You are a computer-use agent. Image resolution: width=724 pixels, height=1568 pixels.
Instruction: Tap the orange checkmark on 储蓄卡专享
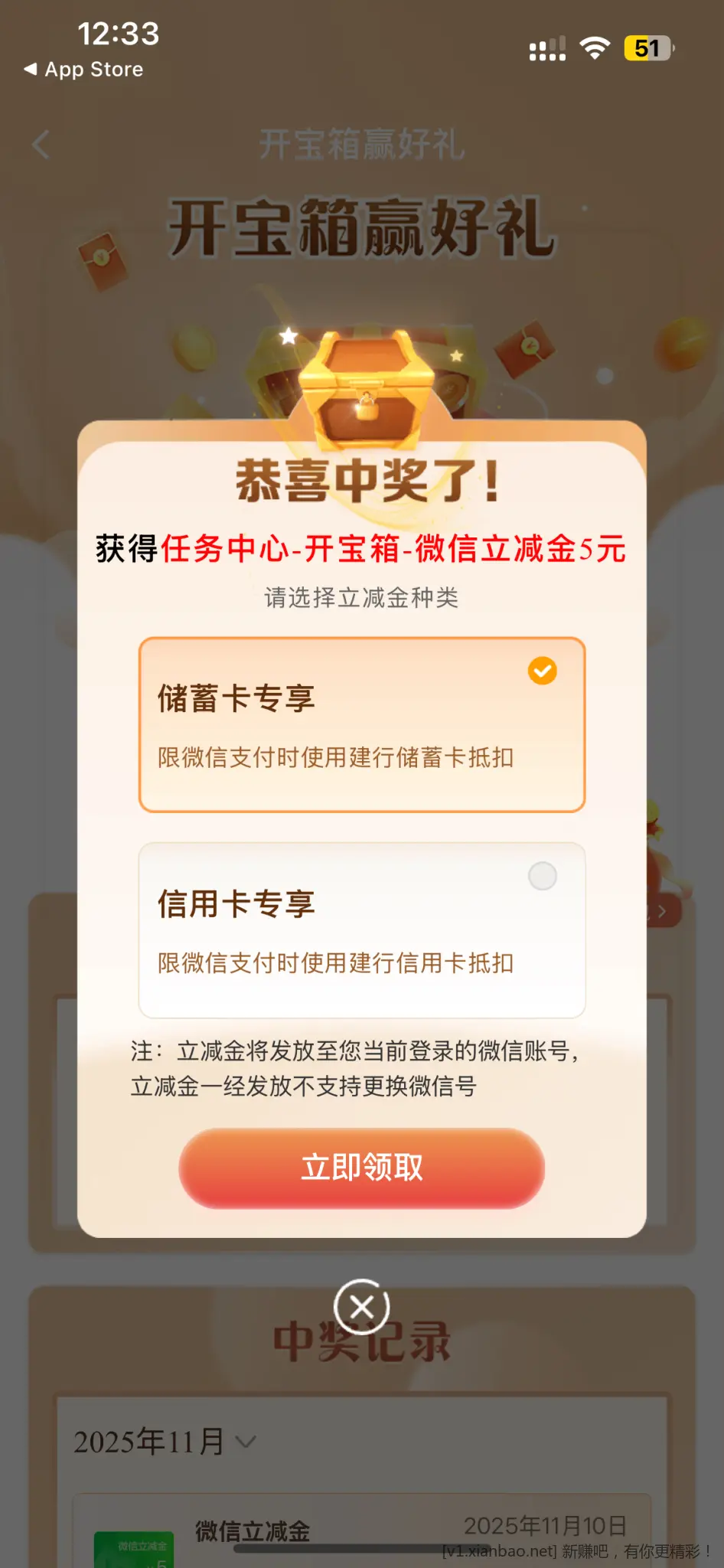[543, 671]
